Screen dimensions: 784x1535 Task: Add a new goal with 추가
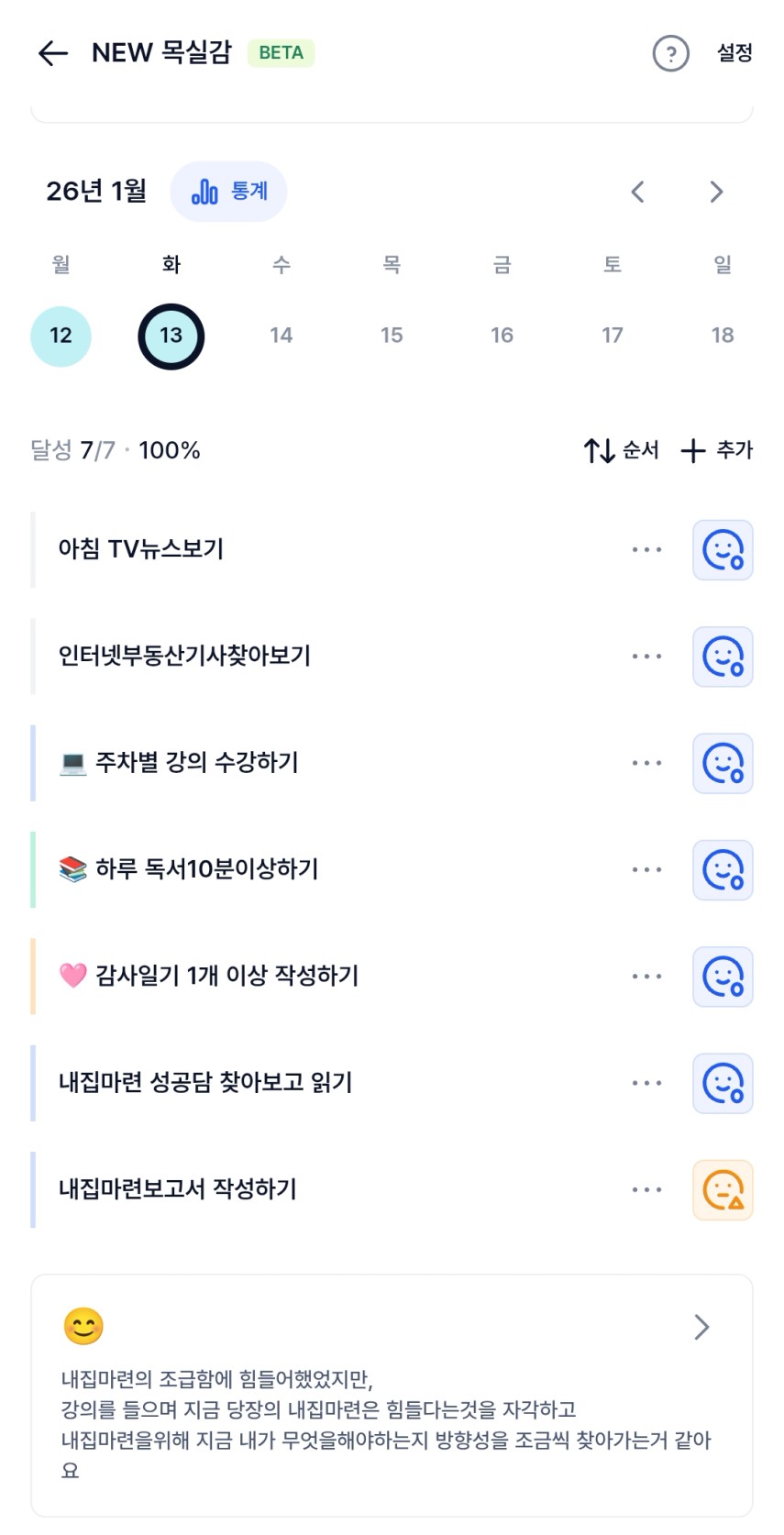pos(717,450)
